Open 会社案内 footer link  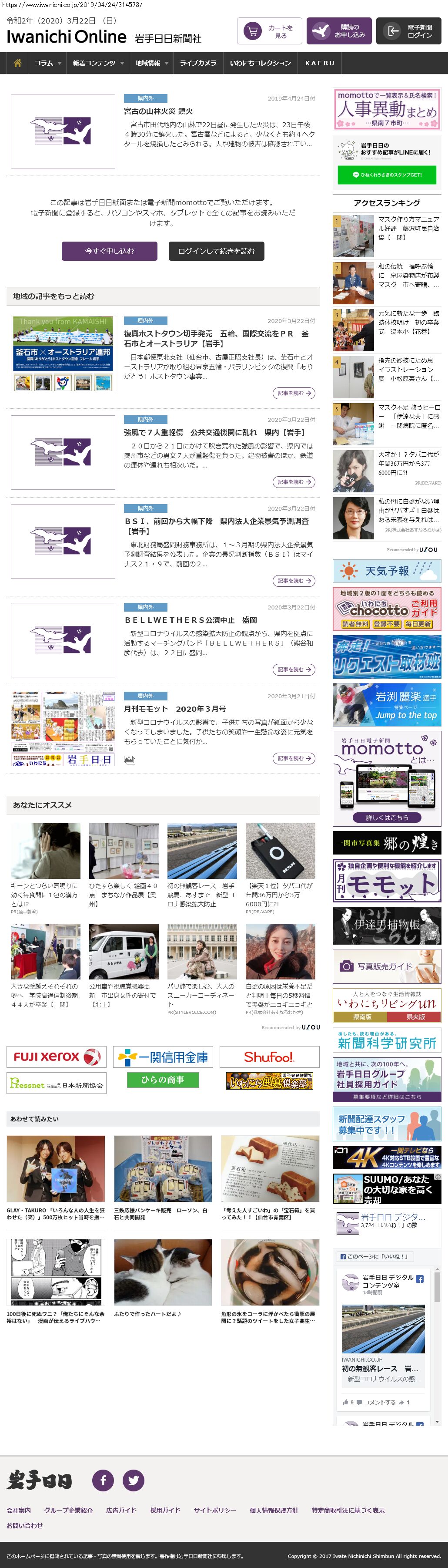point(19,1510)
